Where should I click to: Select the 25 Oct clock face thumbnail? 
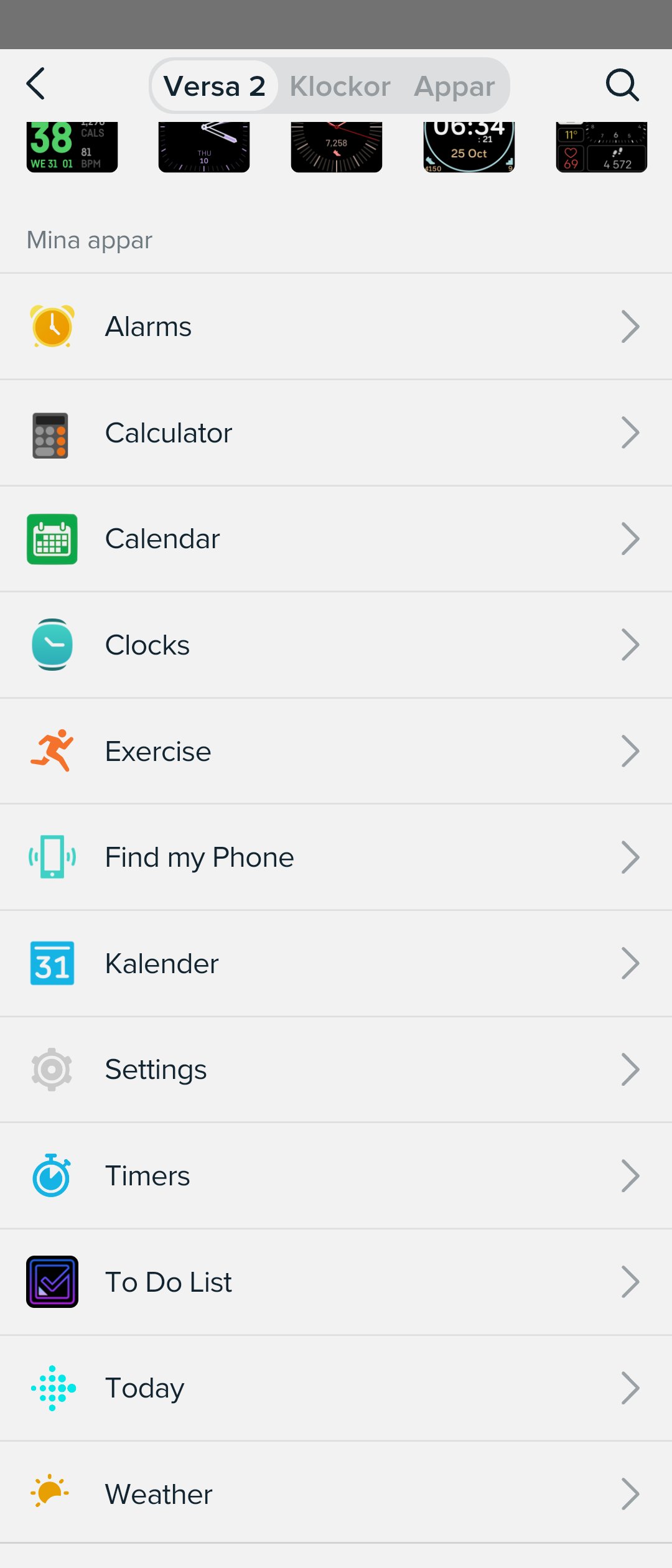(469, 147)
